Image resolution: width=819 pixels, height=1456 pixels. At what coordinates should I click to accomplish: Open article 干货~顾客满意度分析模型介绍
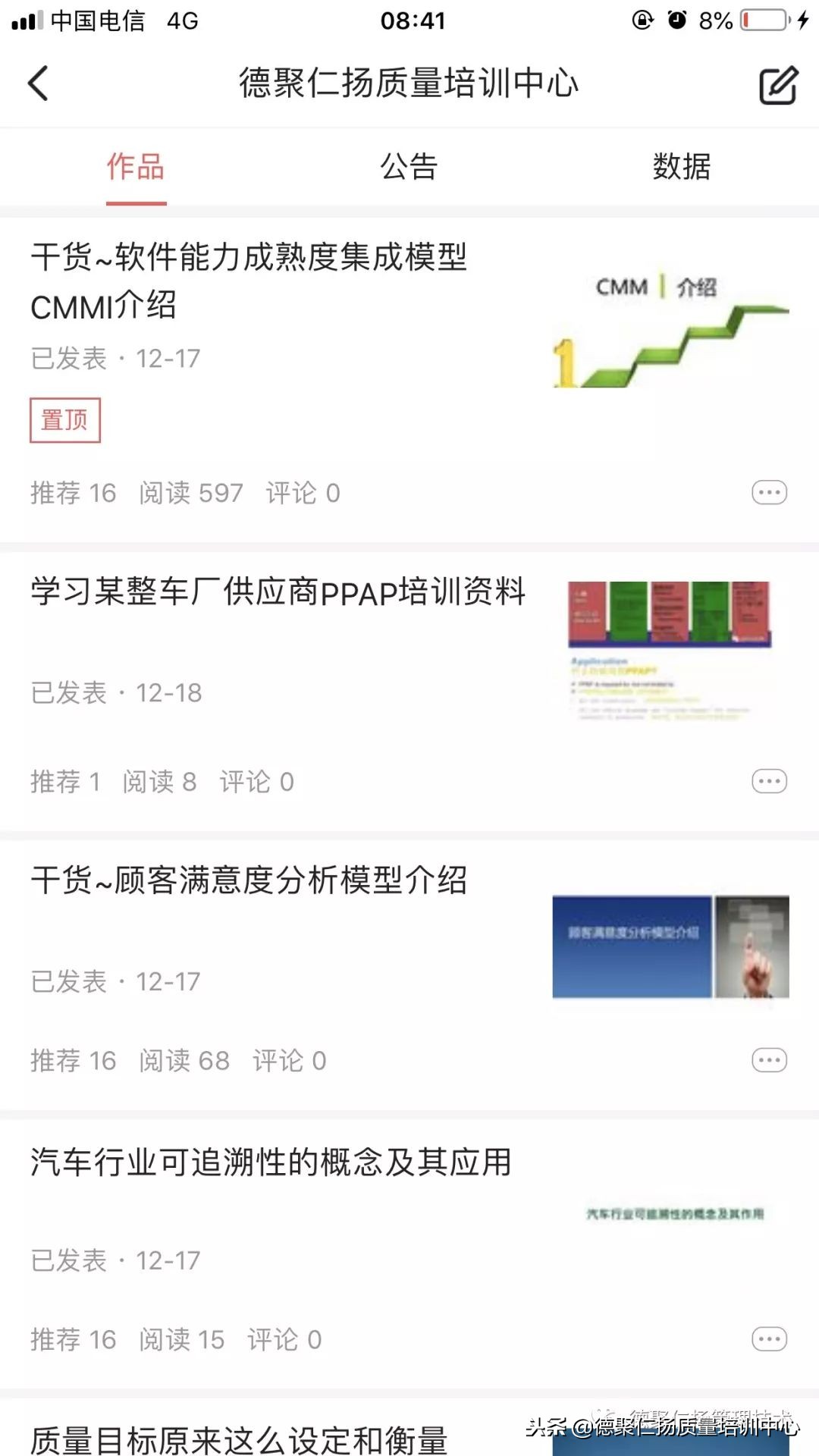click(250, 880)
